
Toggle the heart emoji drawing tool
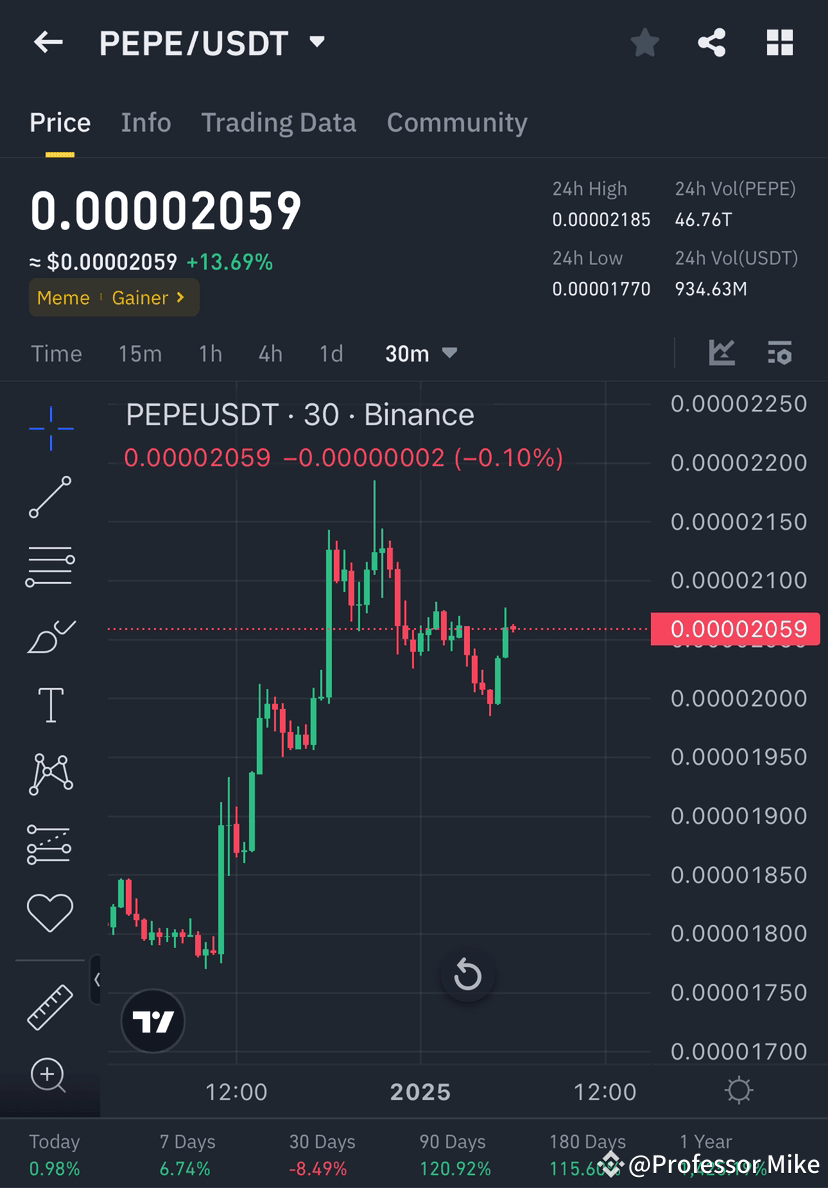[49, 912]
